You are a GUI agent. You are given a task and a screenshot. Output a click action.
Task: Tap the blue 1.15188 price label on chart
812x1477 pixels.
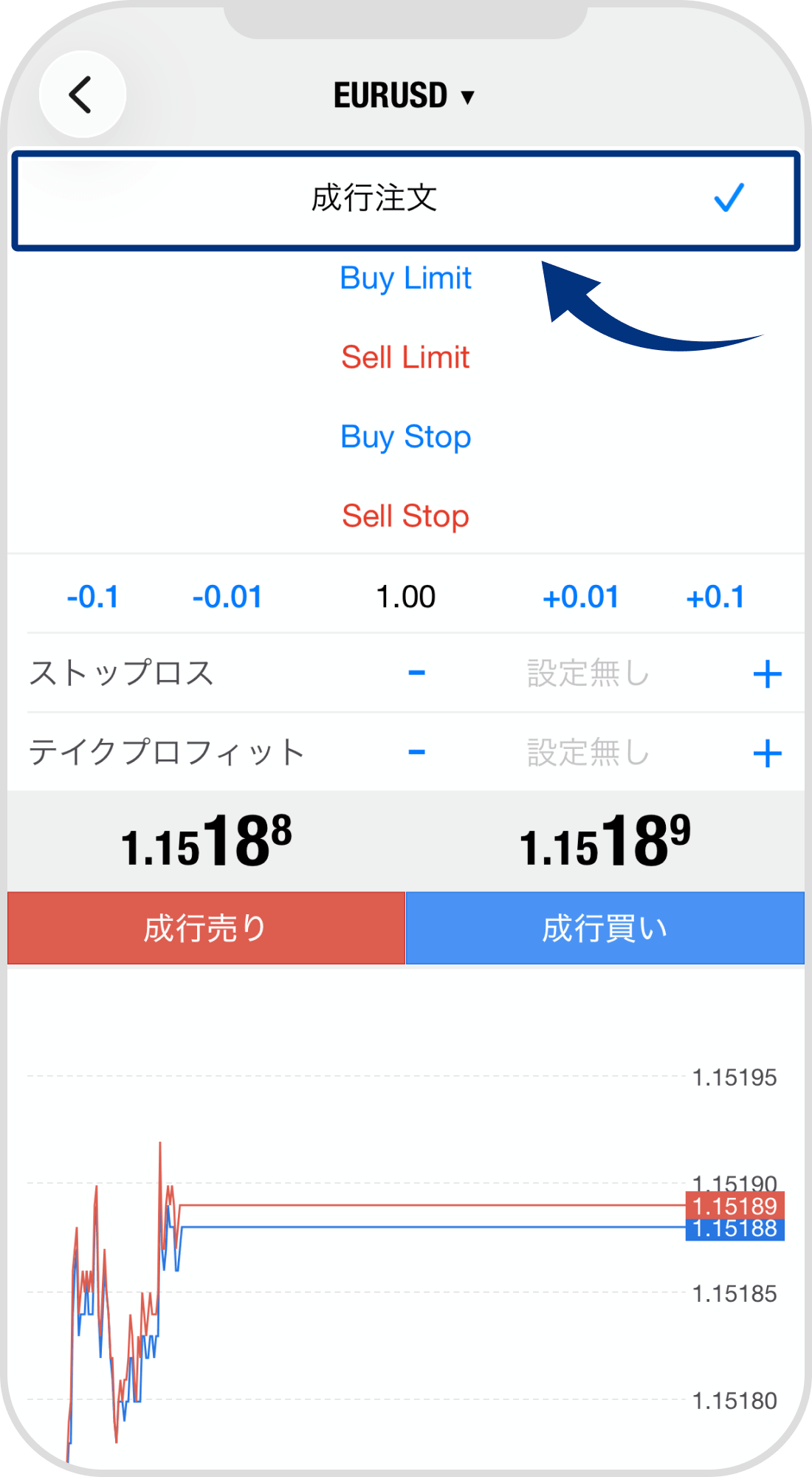733,1229
